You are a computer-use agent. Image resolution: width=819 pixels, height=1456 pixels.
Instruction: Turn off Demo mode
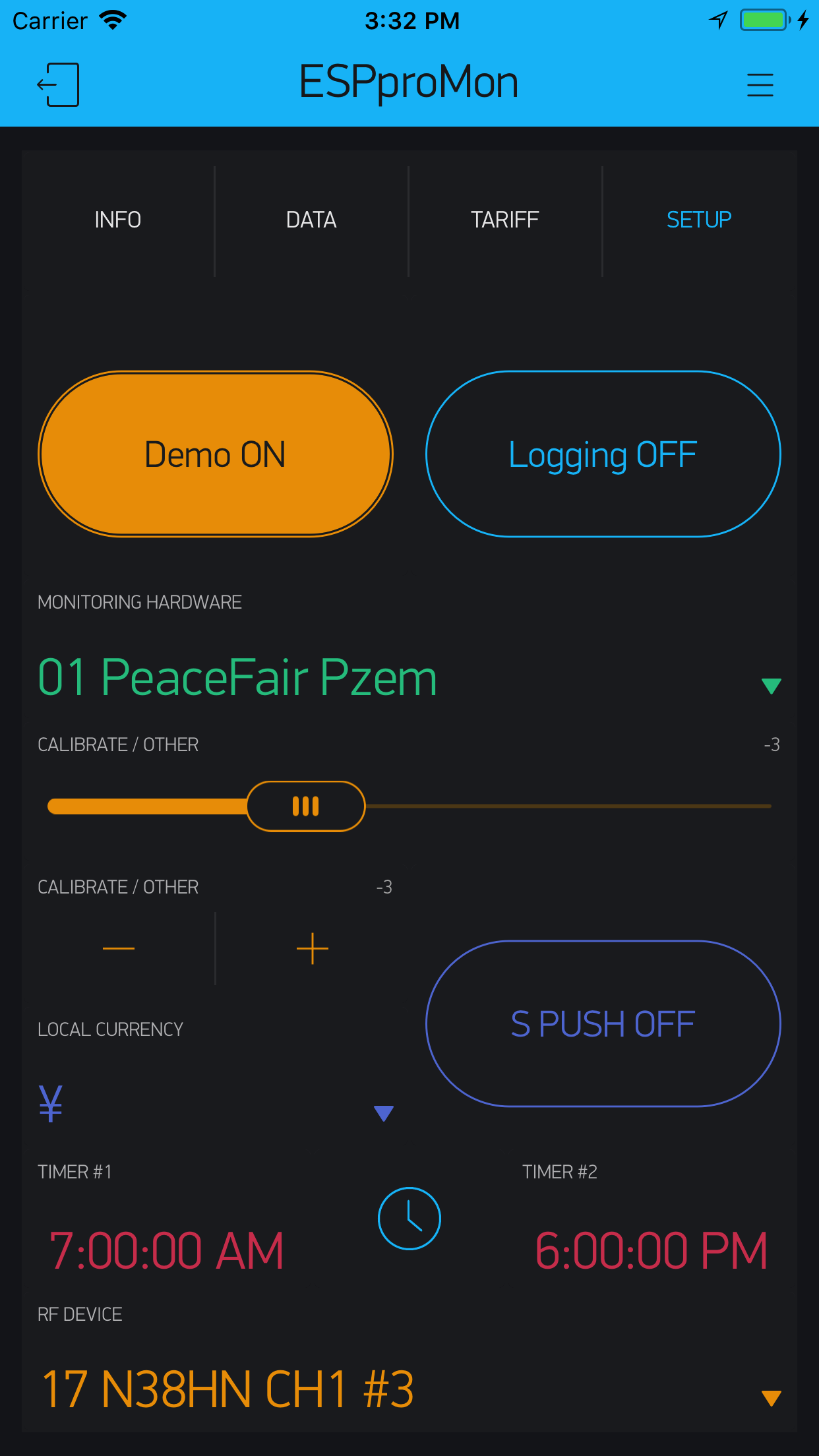coord(216,454)
